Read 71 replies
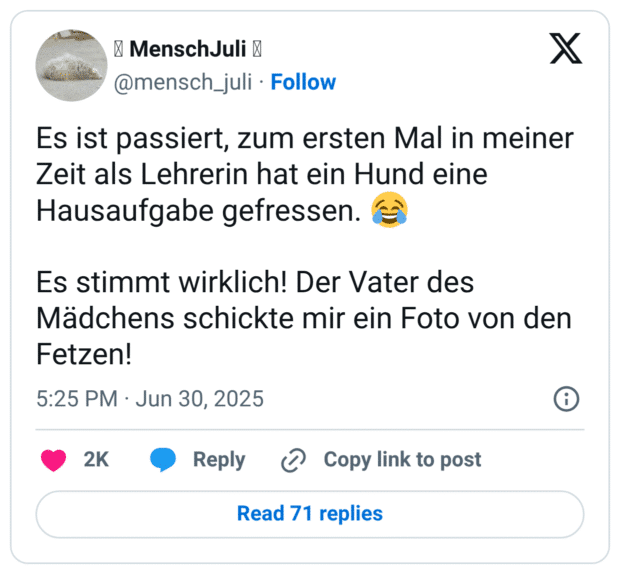Image resolution: width=620 pixels, height=574 pixels. coord(310,514)
